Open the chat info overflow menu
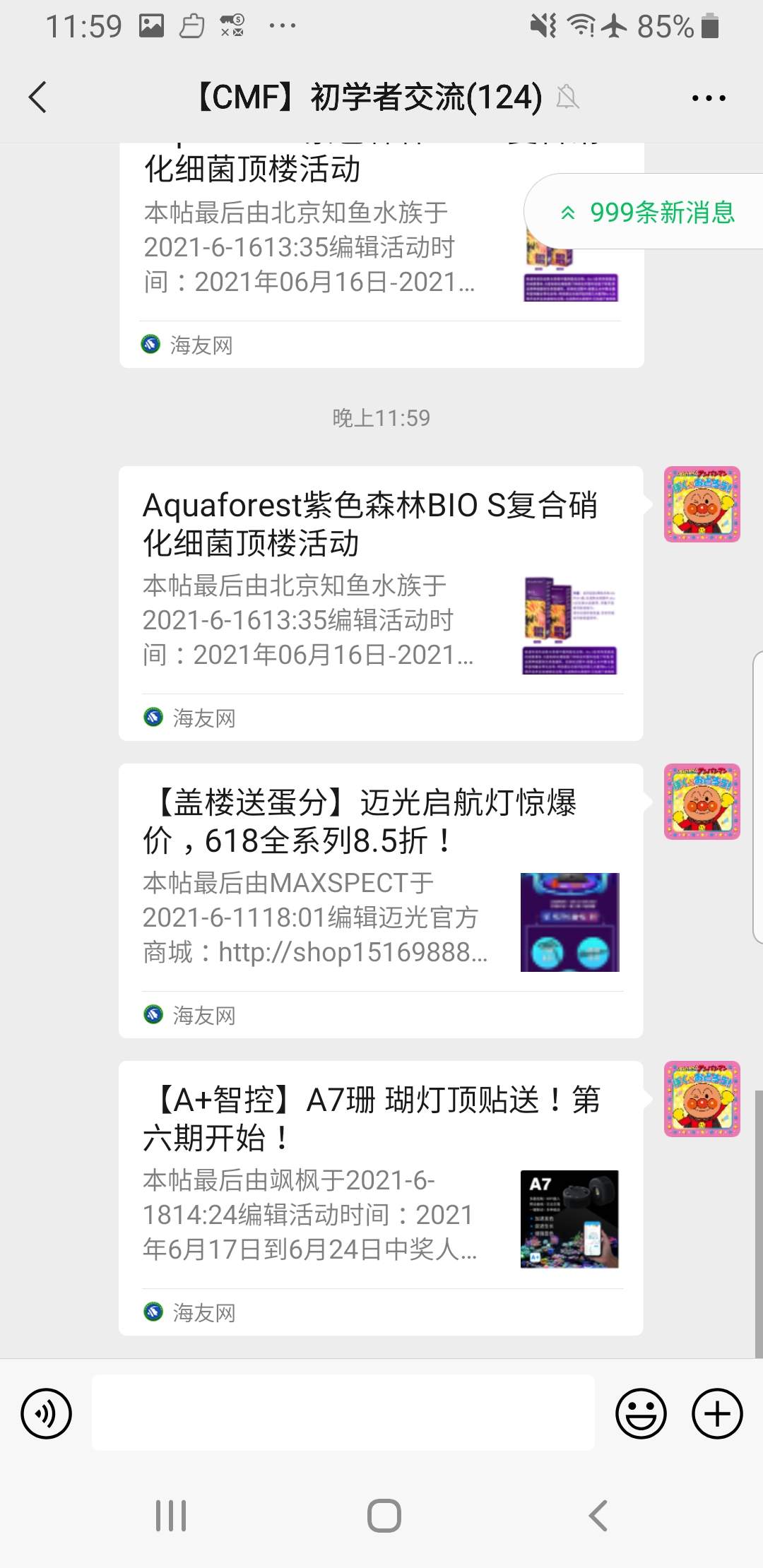 point(708,98)
